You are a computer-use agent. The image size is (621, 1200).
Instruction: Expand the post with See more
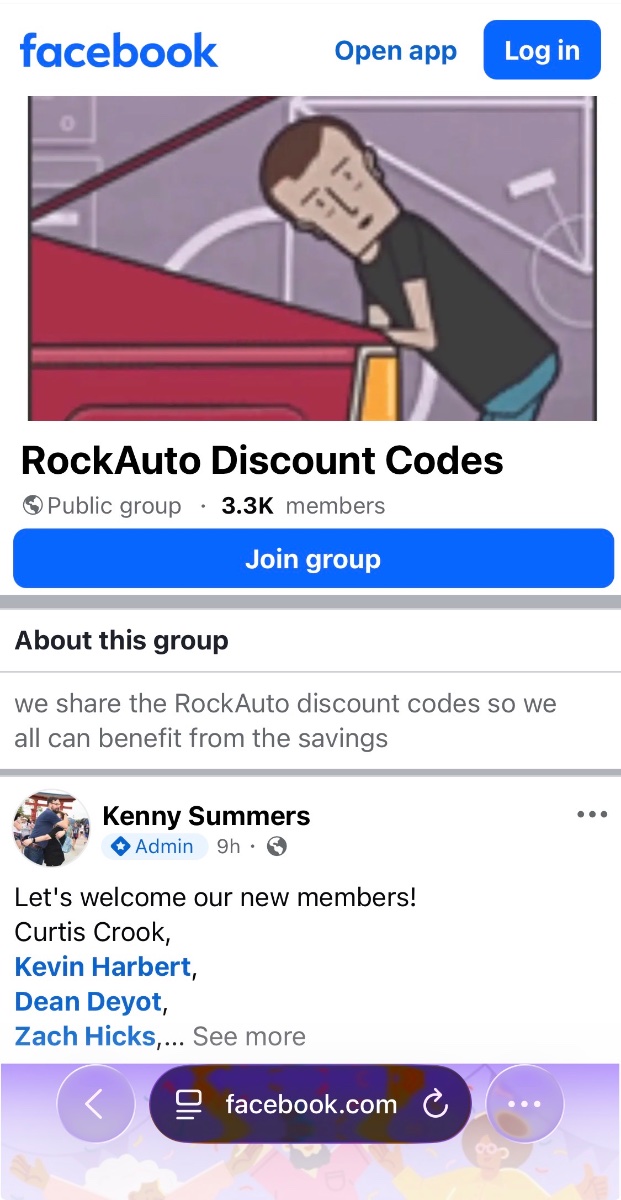[x=249, y=1037]
